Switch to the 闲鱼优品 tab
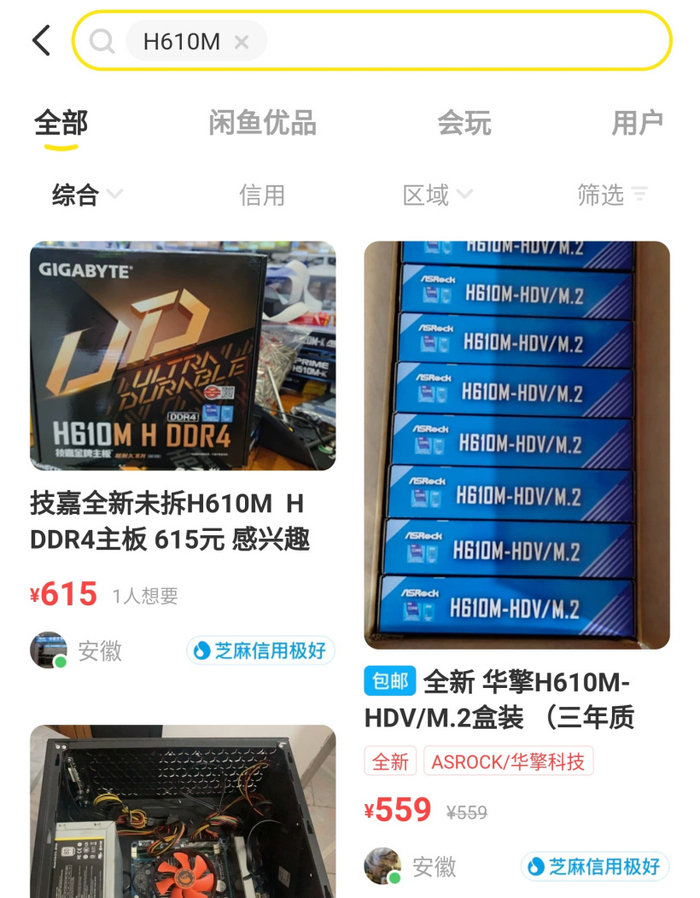The height and width of the screenshot is (898, 700). click(262, 123)
